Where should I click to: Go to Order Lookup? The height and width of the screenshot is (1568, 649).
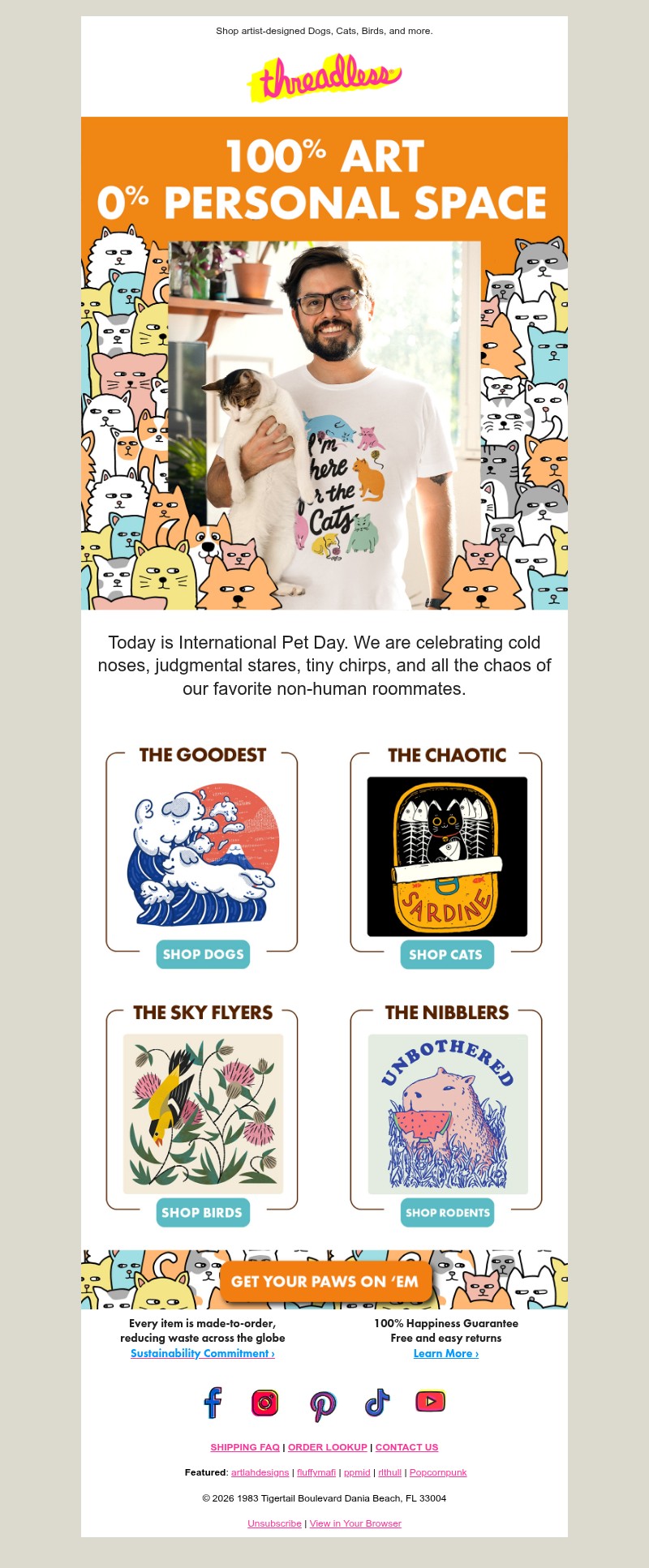tap(328, 1447)
